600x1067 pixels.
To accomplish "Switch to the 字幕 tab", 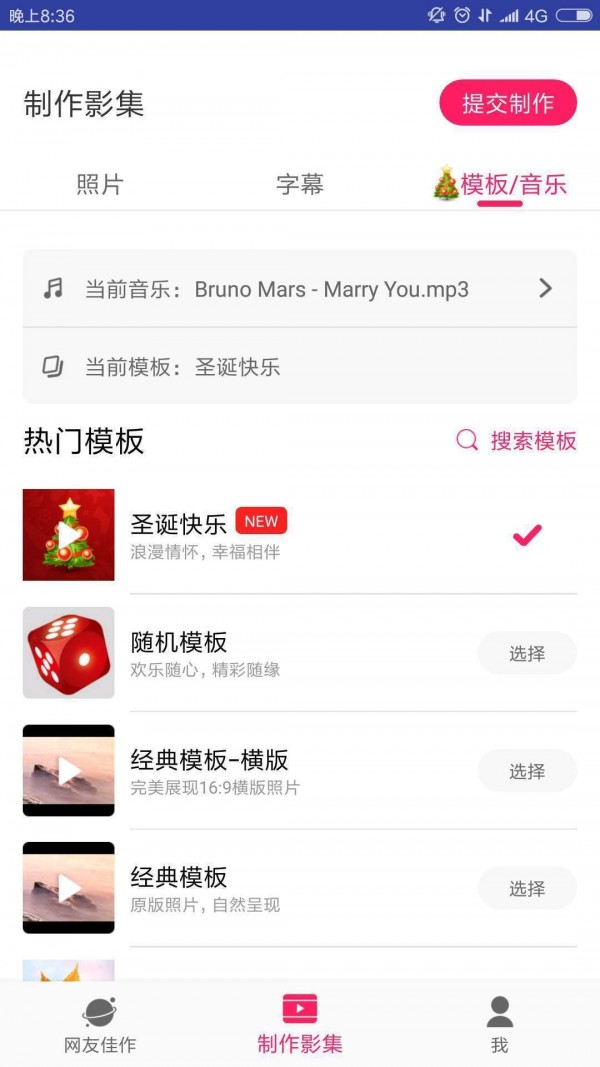I will coord(300,184).
